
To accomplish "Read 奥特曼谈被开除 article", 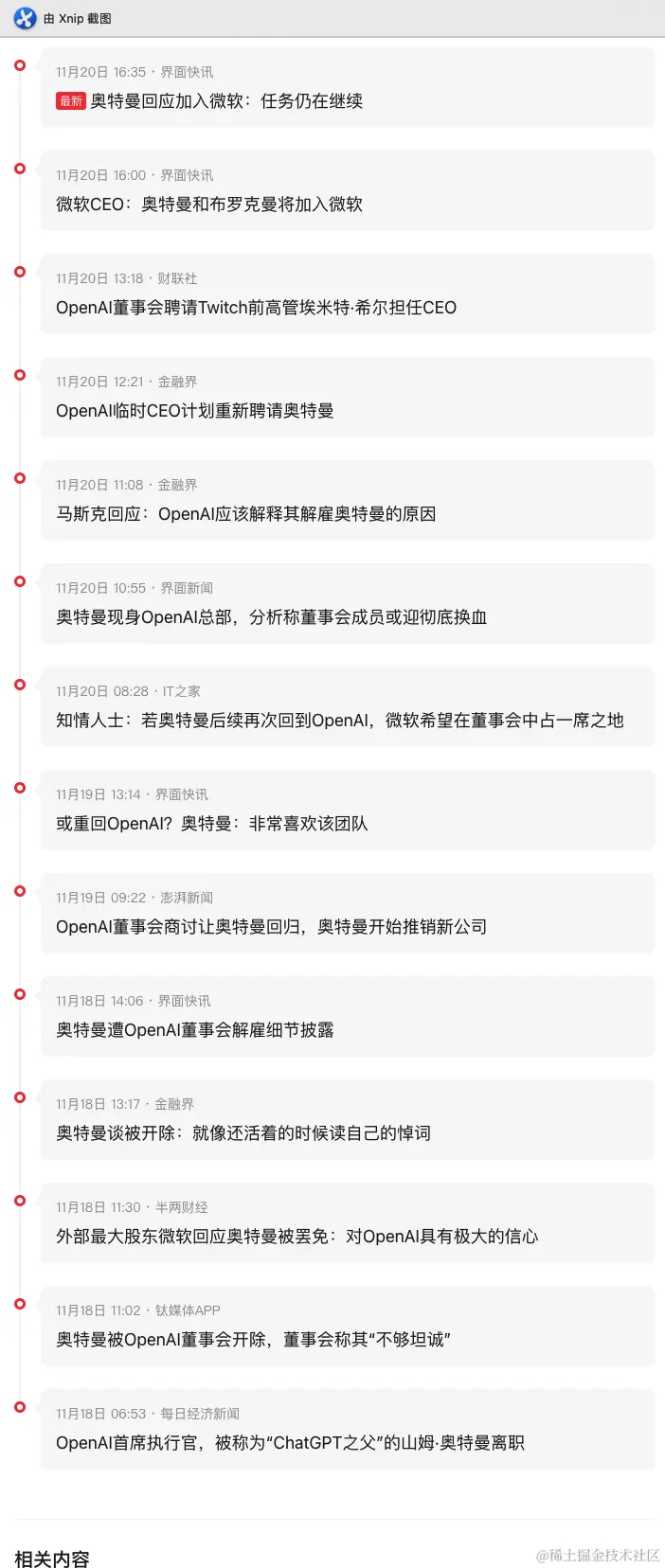I will click(243, 1133).
